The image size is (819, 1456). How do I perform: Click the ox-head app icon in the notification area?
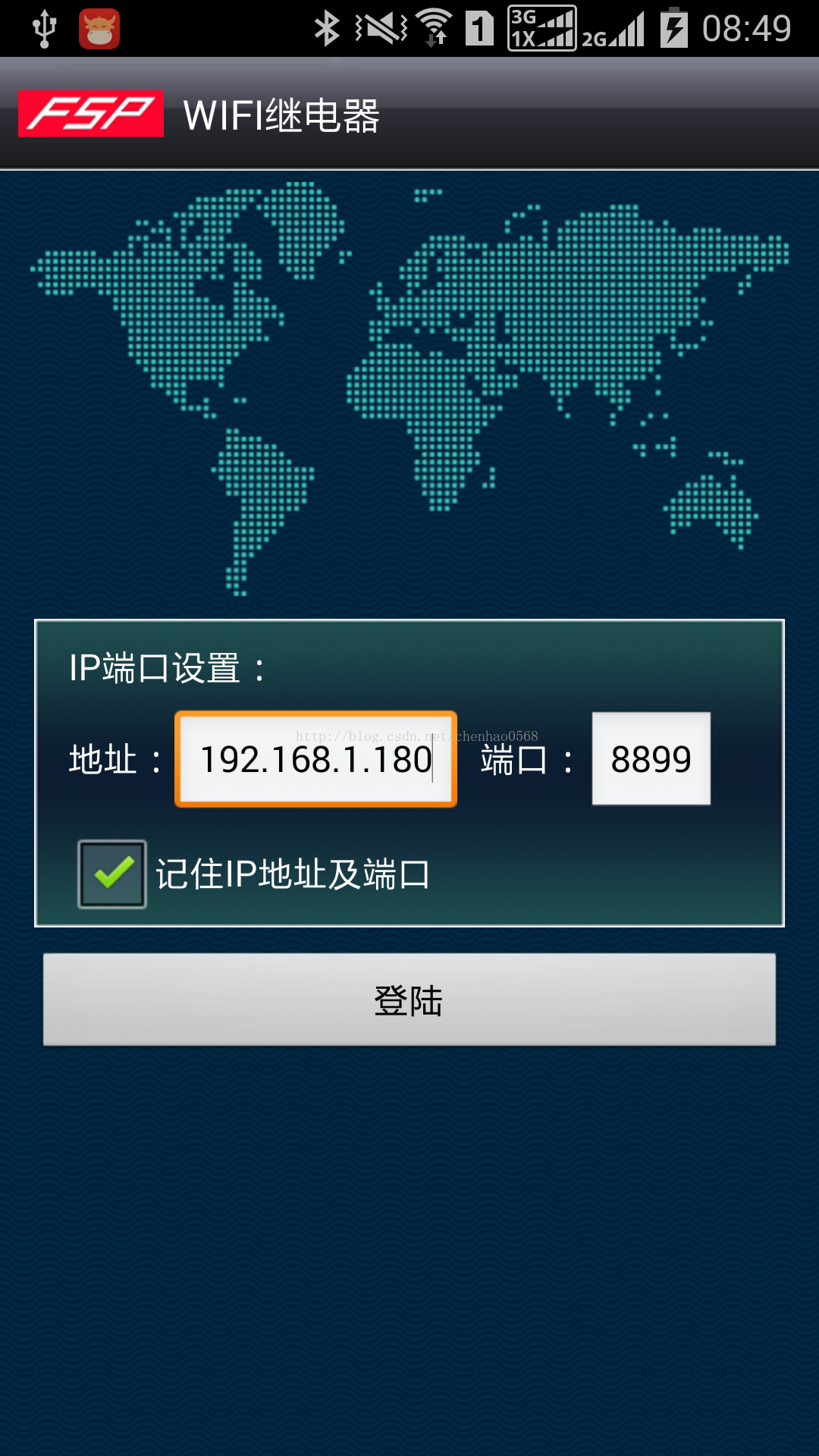(99, 29)
